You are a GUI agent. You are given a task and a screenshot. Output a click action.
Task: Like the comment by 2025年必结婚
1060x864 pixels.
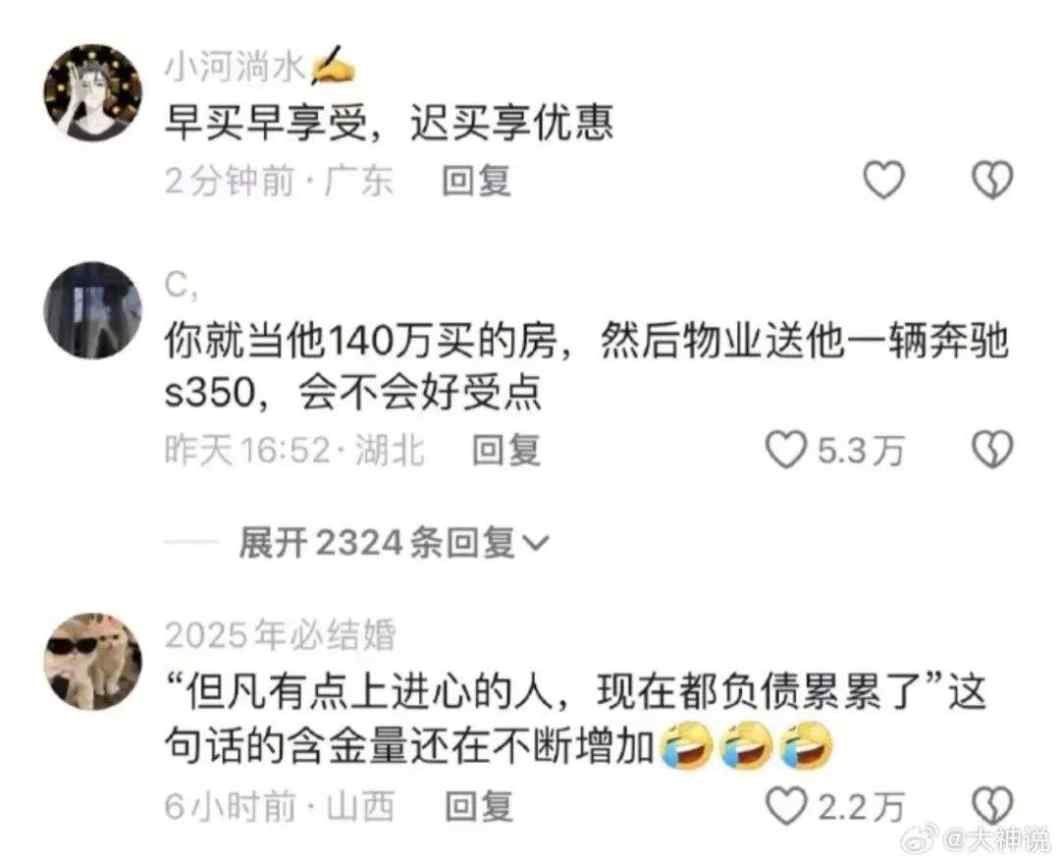point(786,804)
